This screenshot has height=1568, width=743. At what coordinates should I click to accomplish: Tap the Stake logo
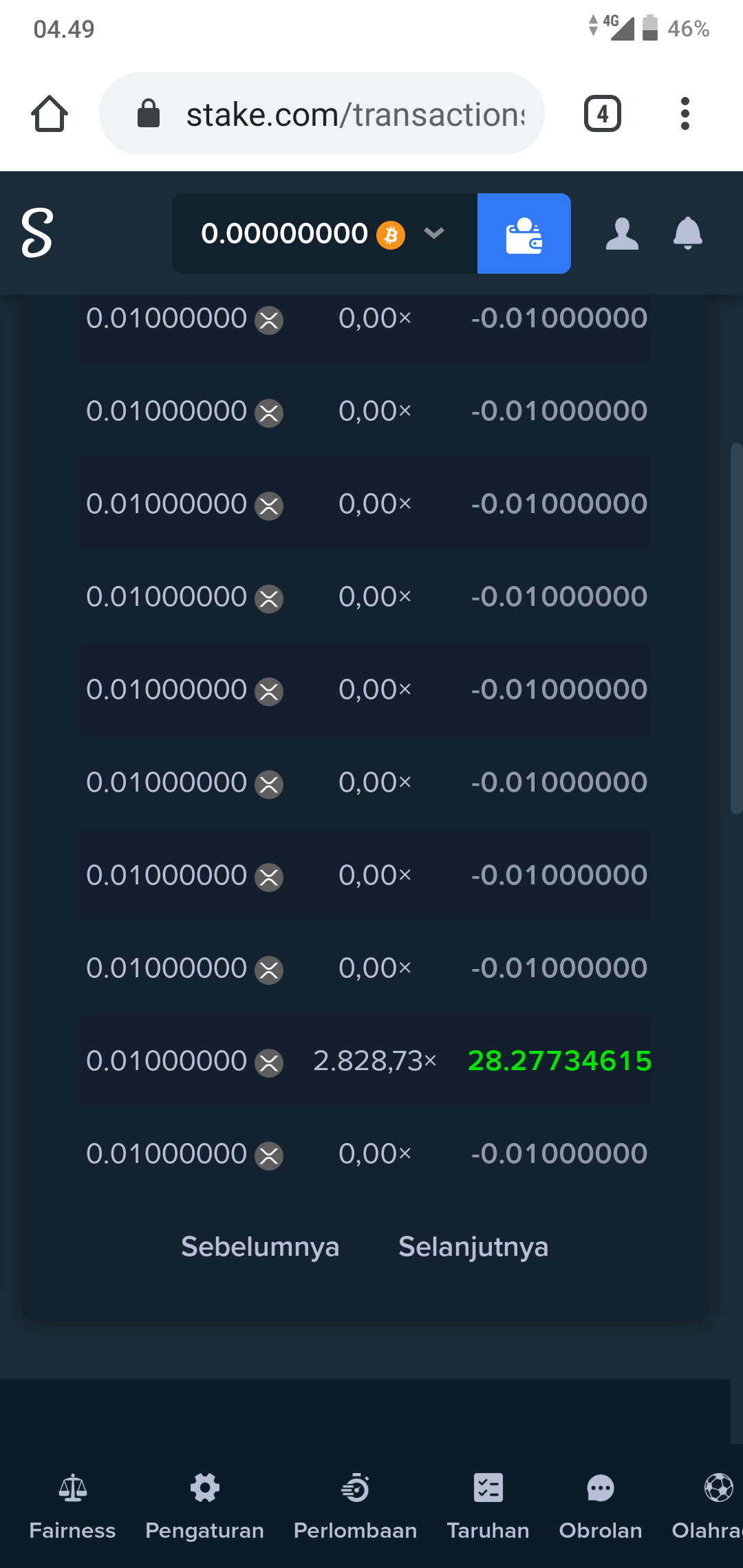tap(37, 233)
